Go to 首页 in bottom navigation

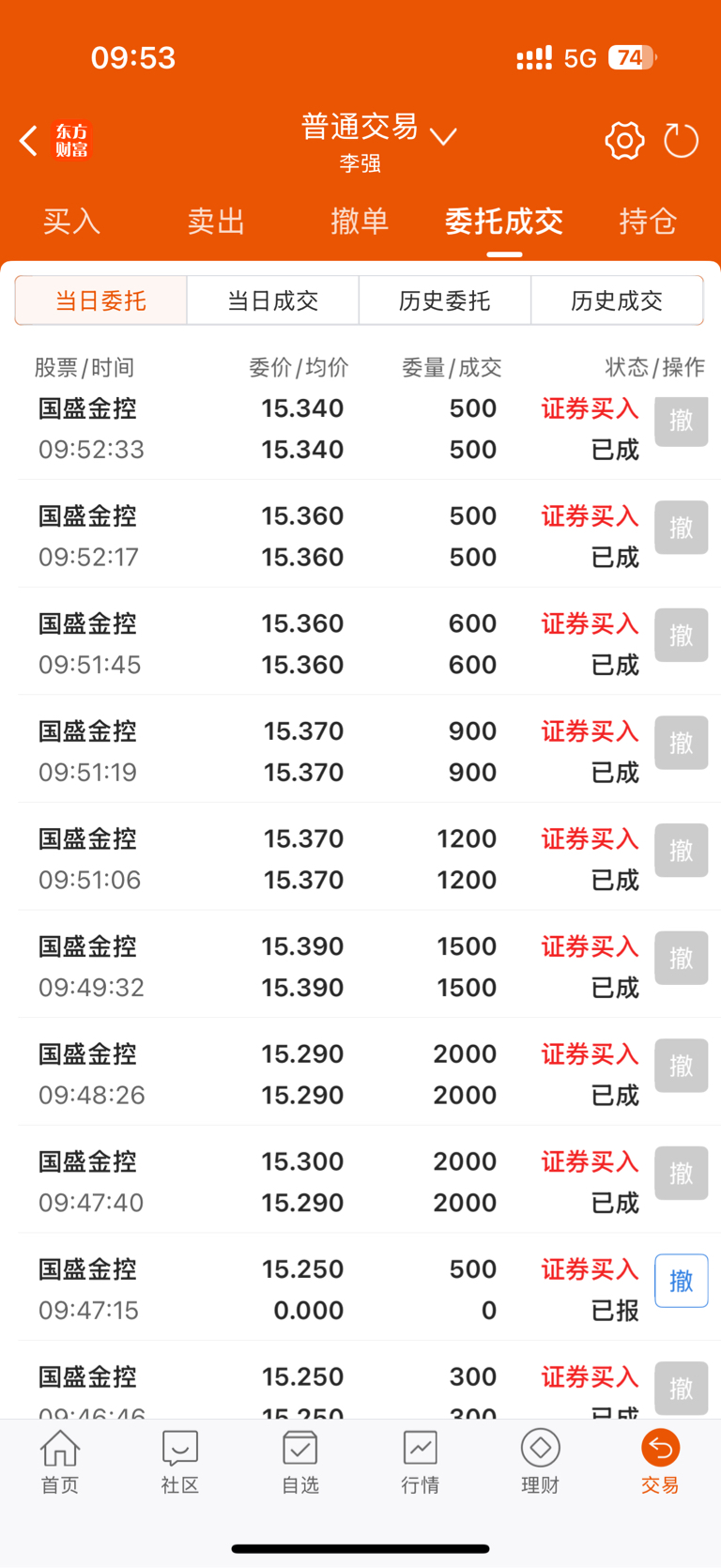pyautogui.click(x=60, y=1463)
